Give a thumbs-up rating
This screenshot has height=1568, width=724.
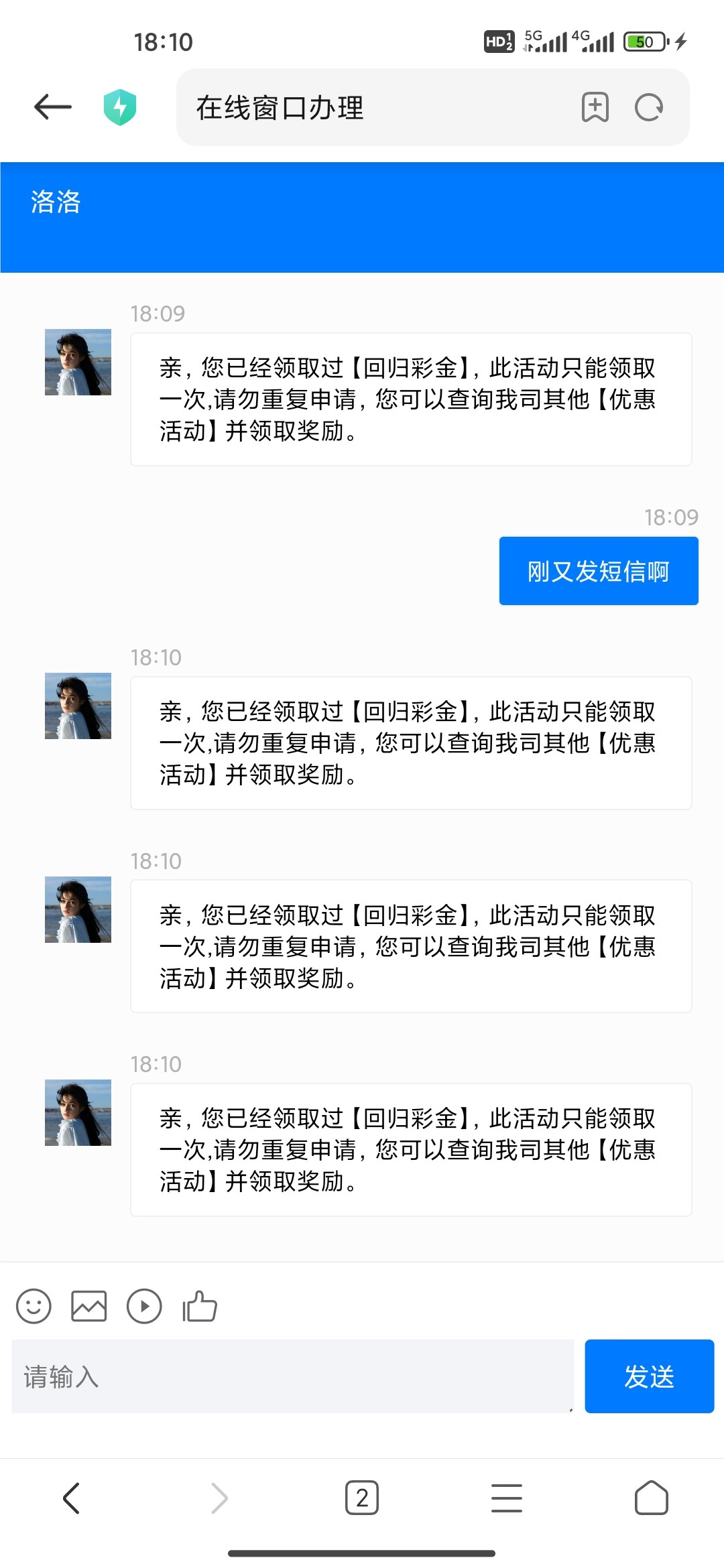(200, 1306)
